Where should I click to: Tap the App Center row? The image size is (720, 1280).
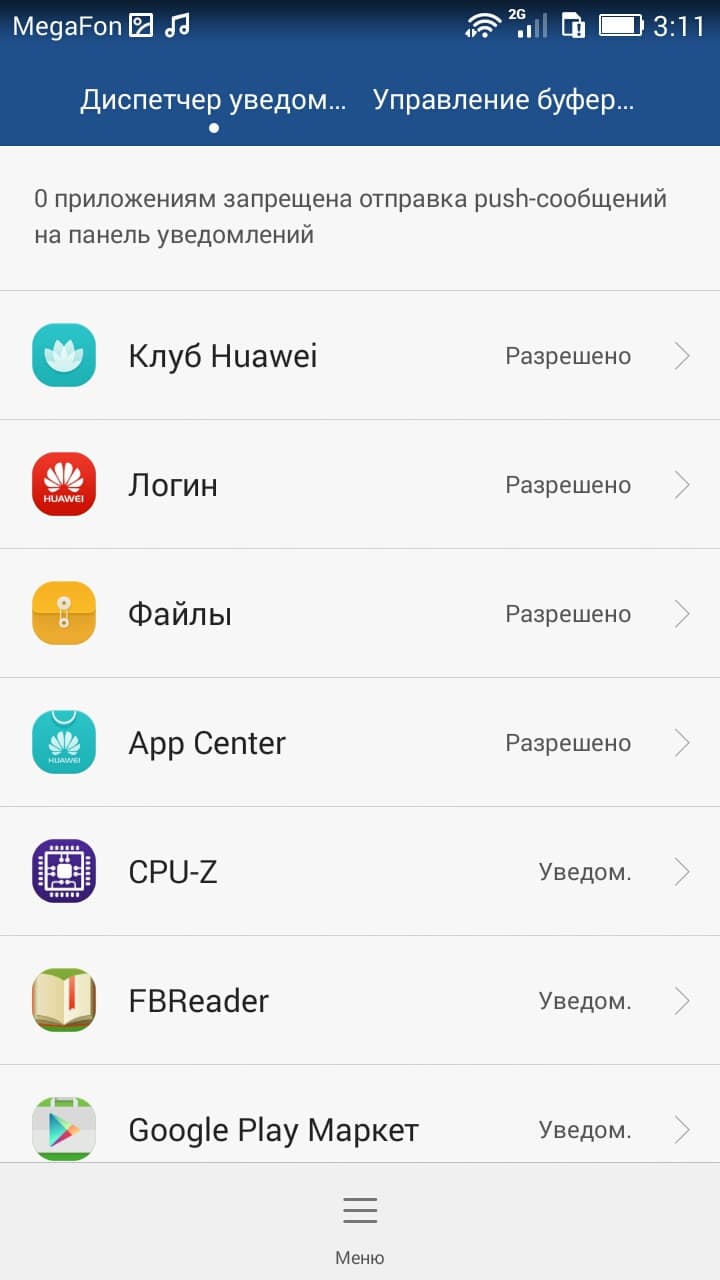(360, 743)
